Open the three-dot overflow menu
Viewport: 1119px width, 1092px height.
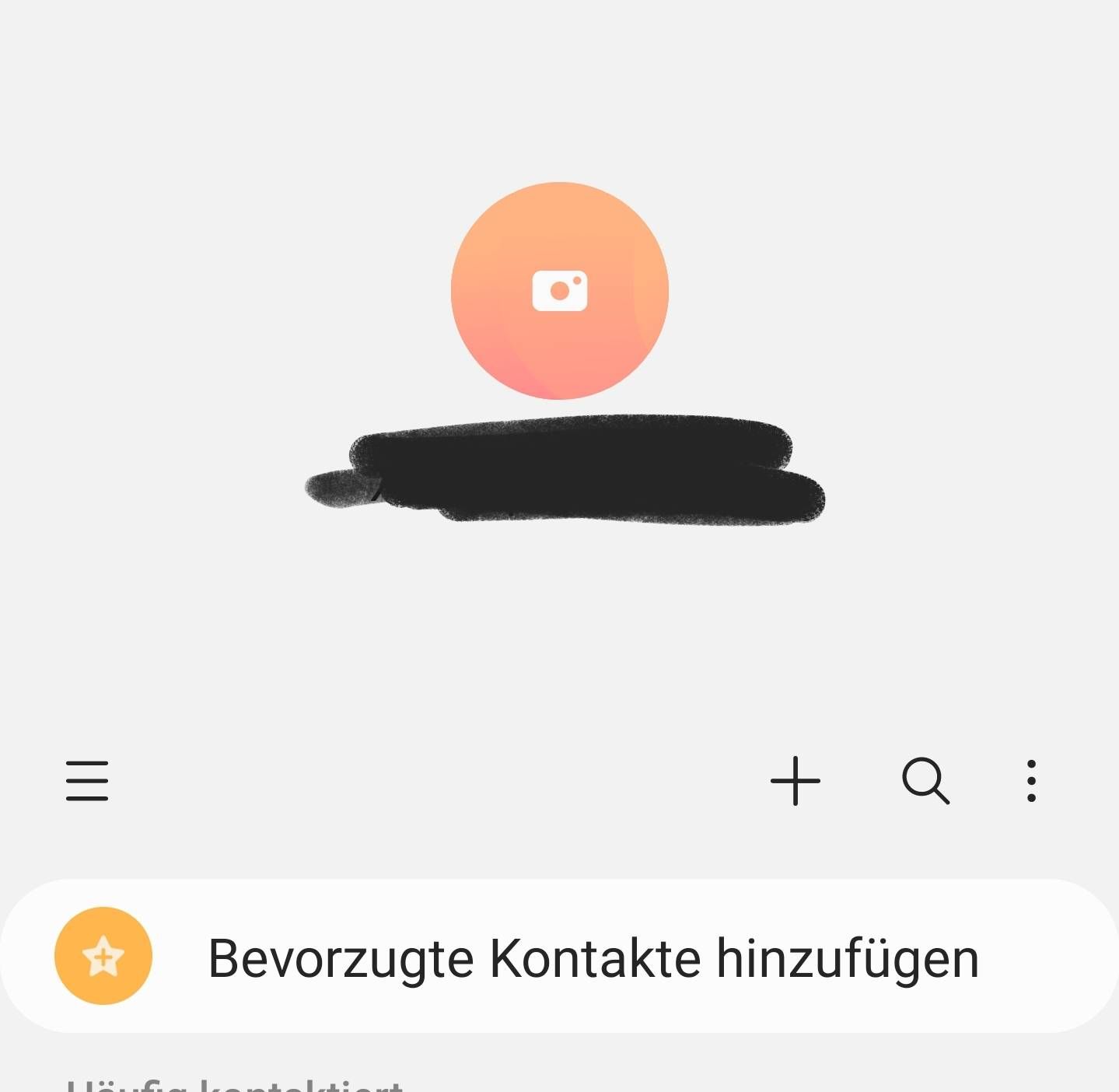click(1031, 781)
